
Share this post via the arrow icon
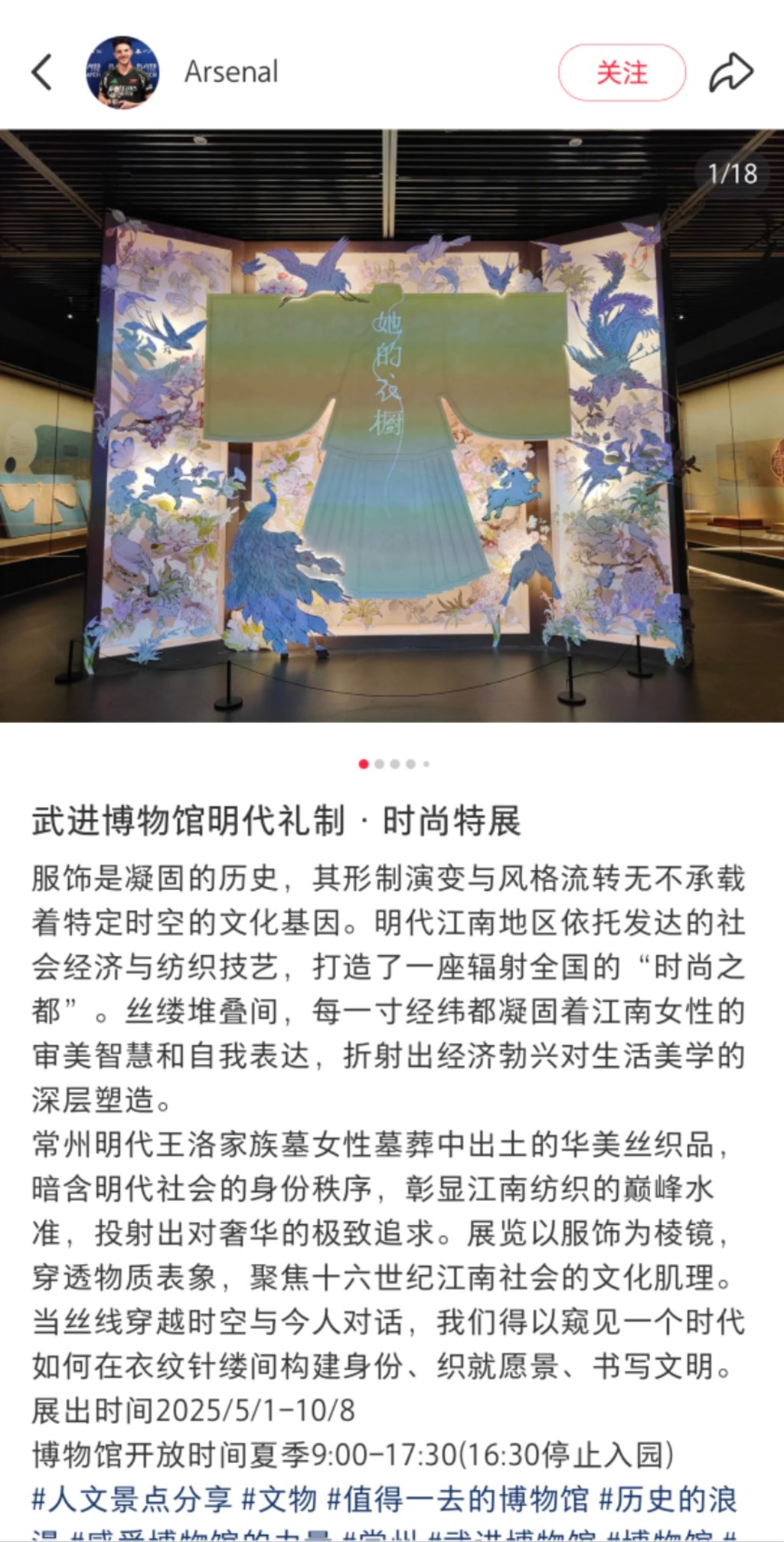731,73
